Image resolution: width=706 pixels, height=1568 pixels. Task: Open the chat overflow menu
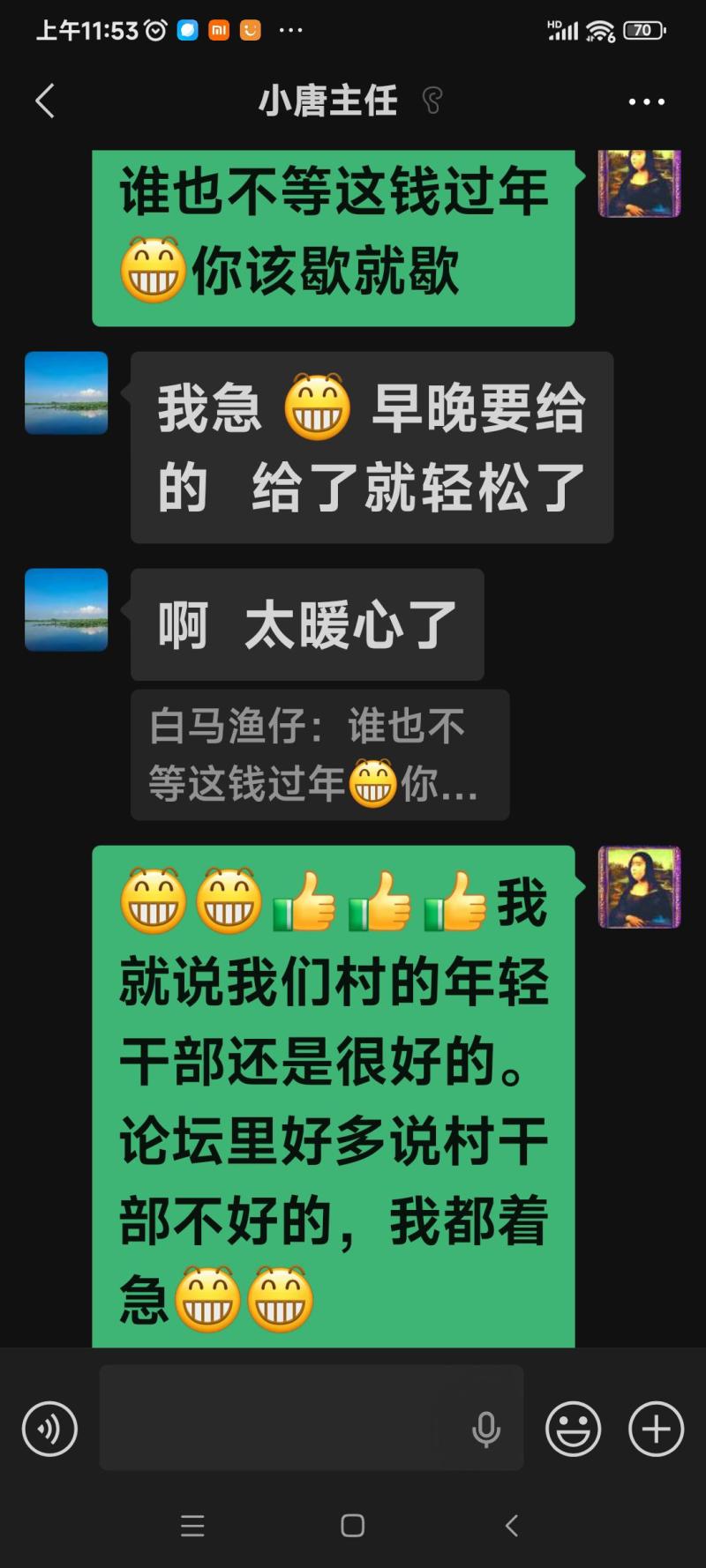(x=646, y=102)
